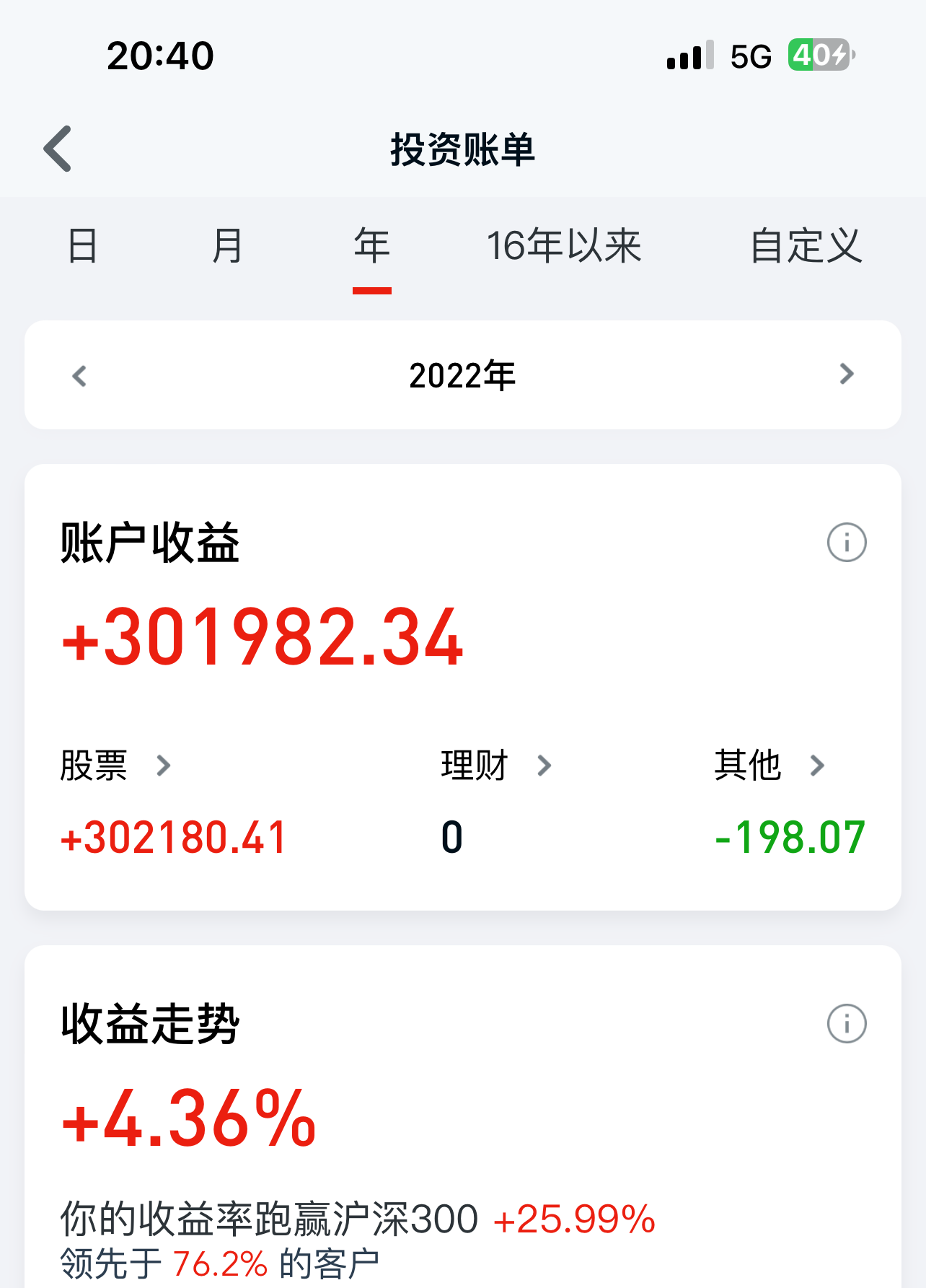The height and width of the screenshot is (1288, 926).
Task: Go to the year before 2022年
Action: point(79,375)
